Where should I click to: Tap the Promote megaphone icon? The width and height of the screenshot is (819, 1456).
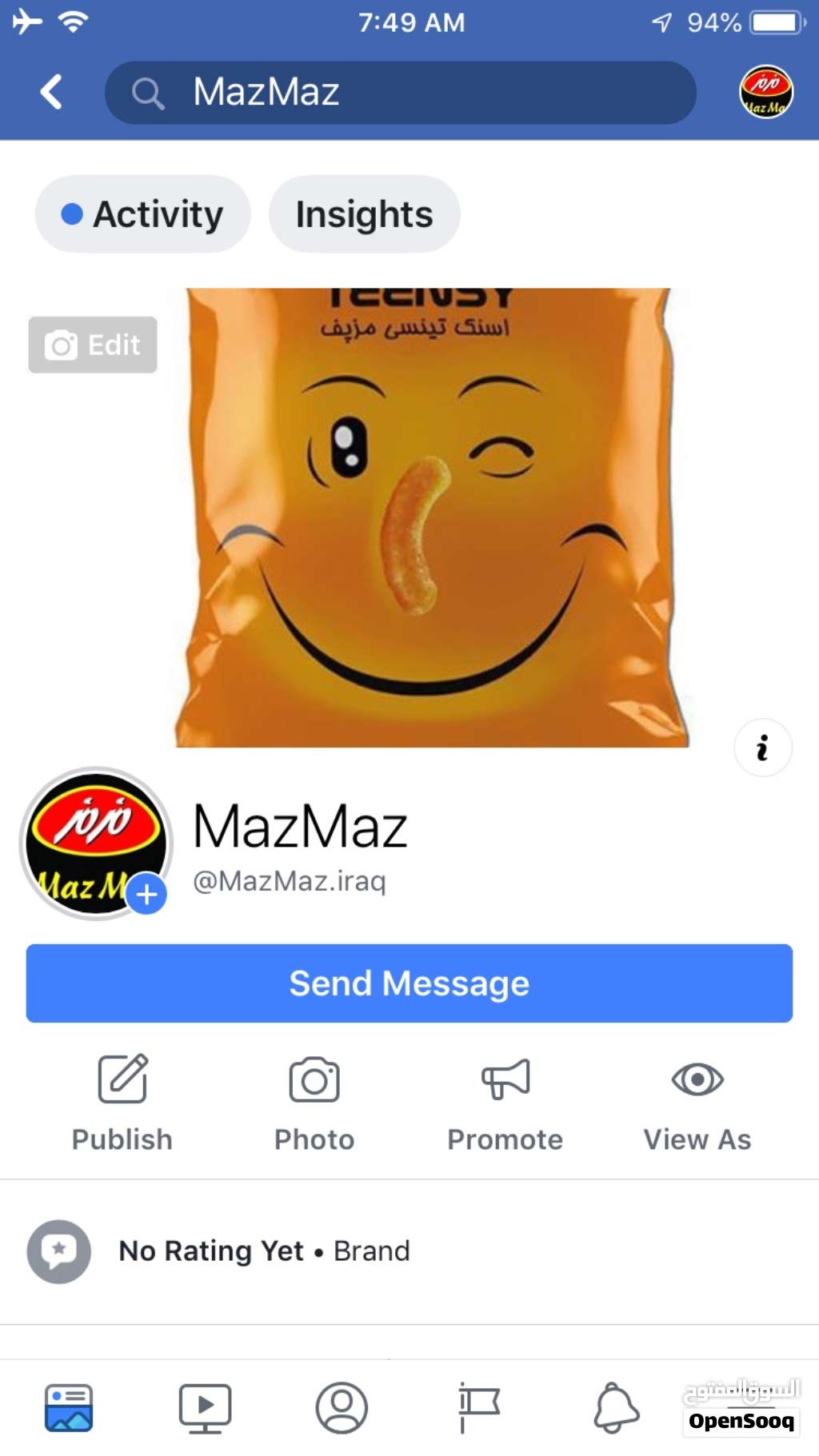pyautogui.click(x=505, y=1079)
